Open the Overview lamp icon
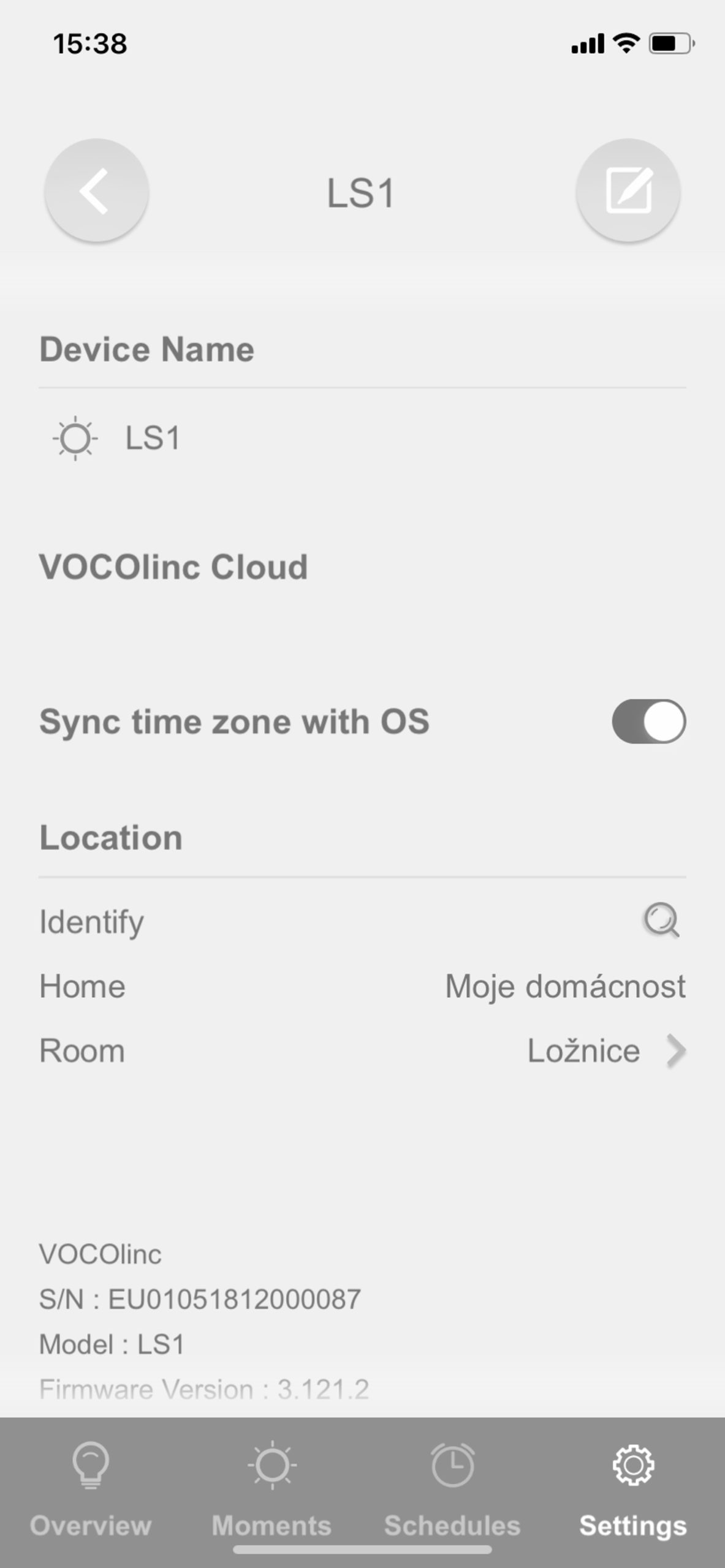 tap(91, 1466)
